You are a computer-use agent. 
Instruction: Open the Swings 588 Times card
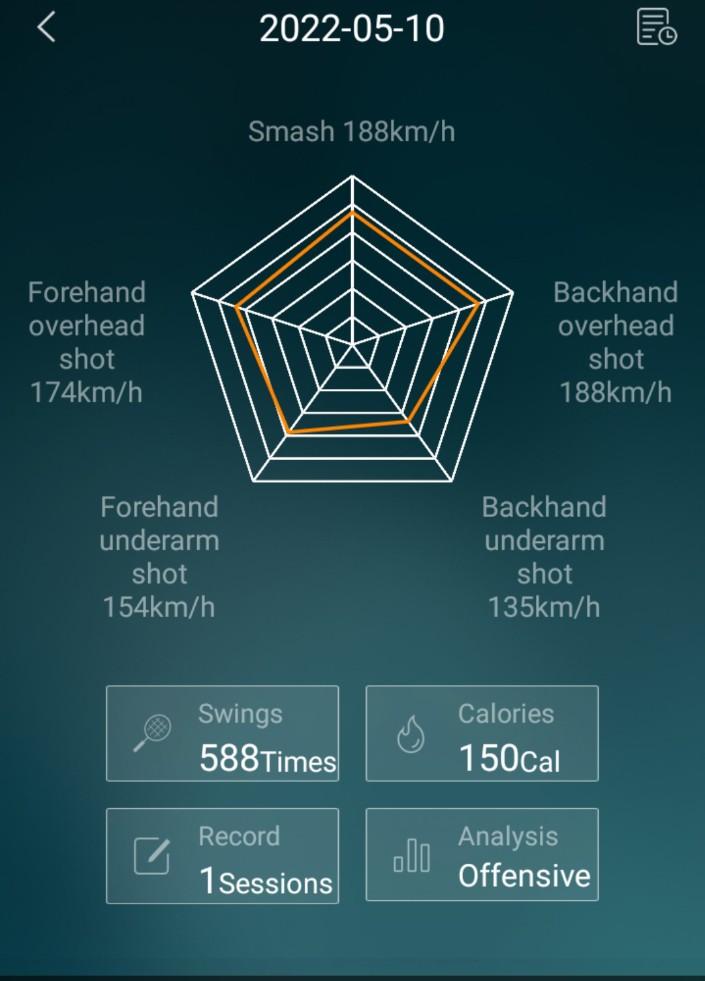(x=222, y=733)
